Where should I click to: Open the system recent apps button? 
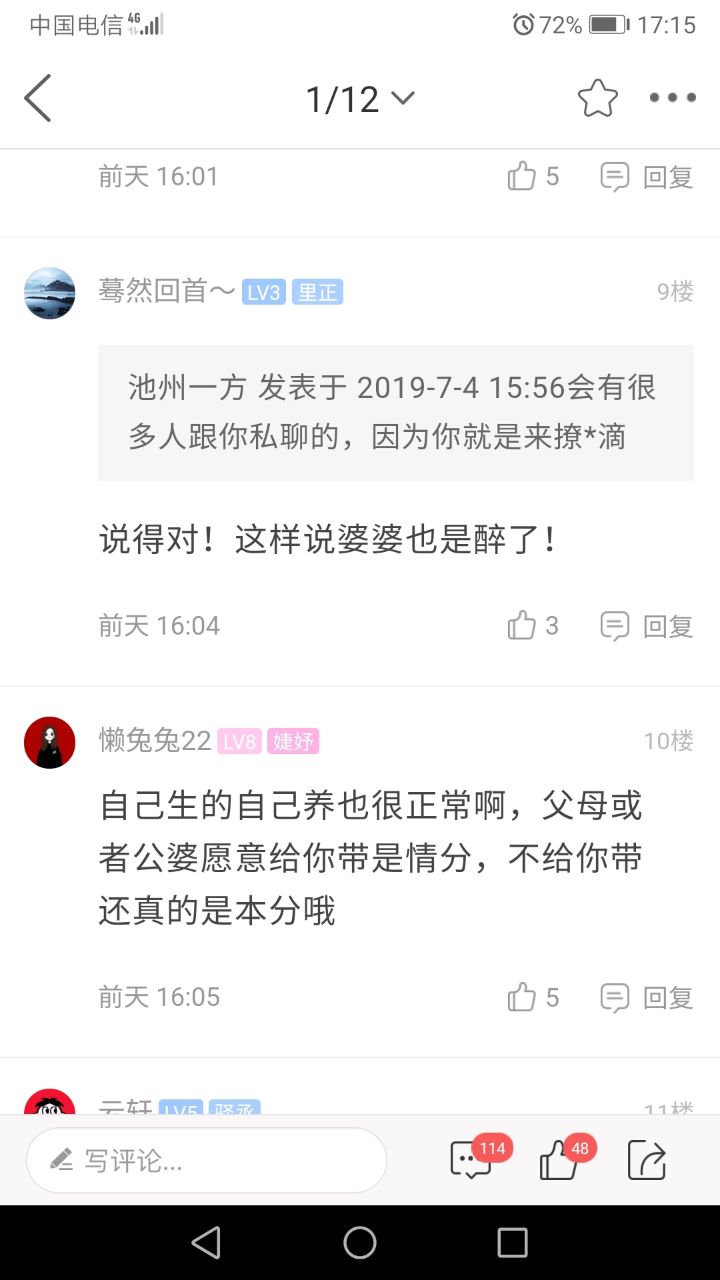[x=512, y=1242]
